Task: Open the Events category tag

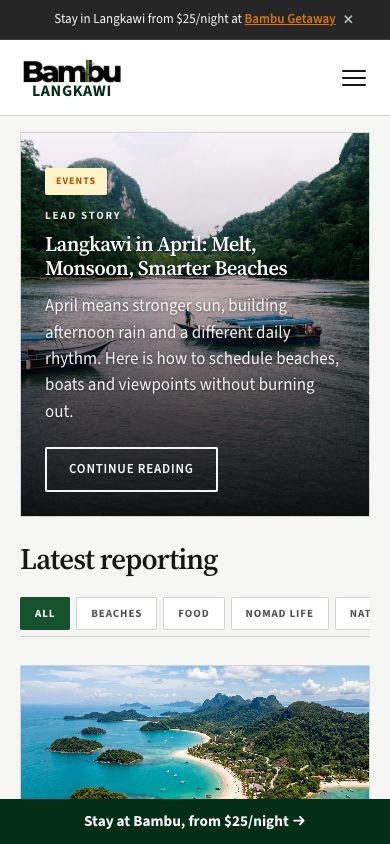Action: tap(76, 181)
